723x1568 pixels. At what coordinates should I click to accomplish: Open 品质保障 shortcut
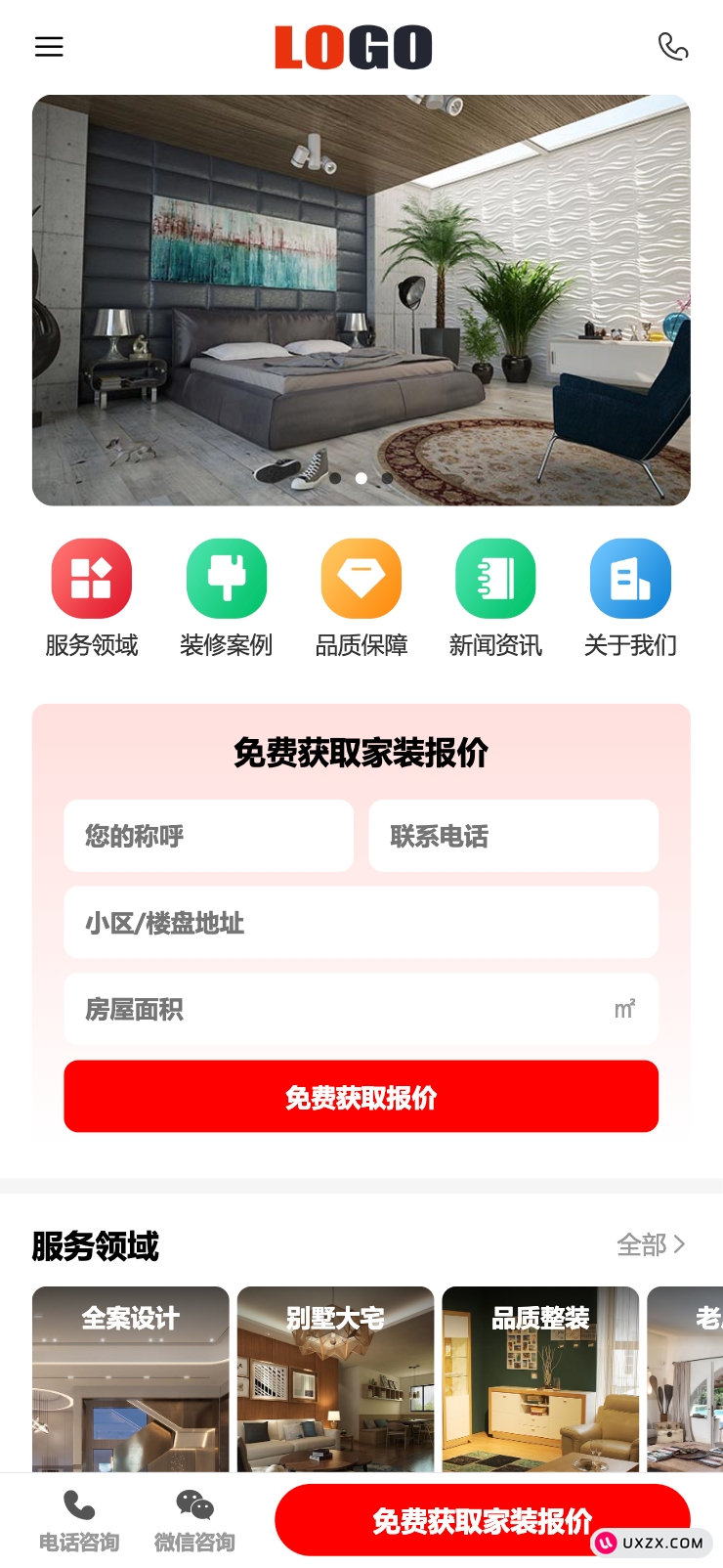[361, 579]
